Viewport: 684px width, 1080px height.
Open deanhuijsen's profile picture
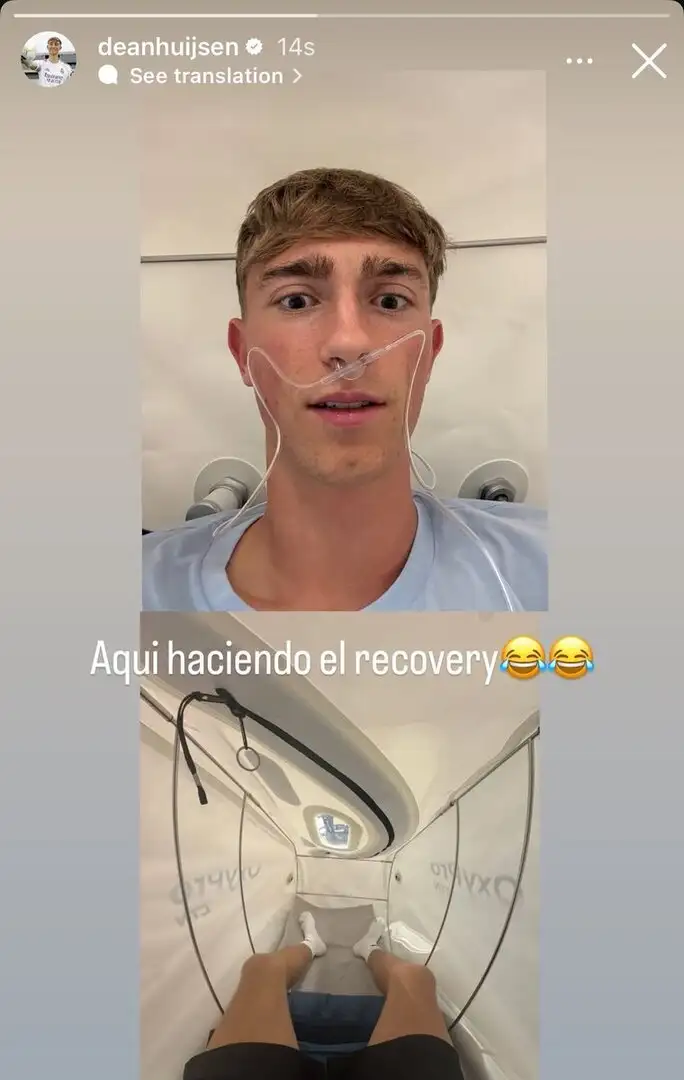click(48, 59)
